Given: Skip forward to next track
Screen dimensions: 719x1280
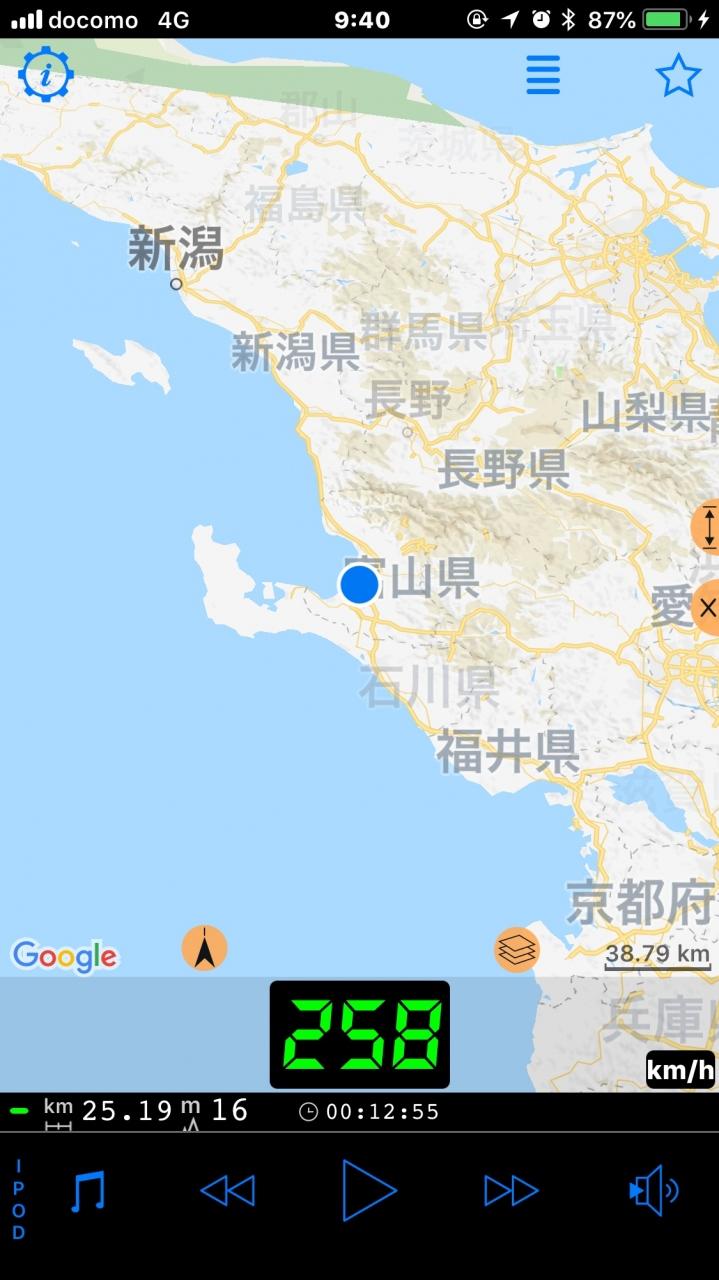Looking at the screenshot, I should (x=511, y=1191).
